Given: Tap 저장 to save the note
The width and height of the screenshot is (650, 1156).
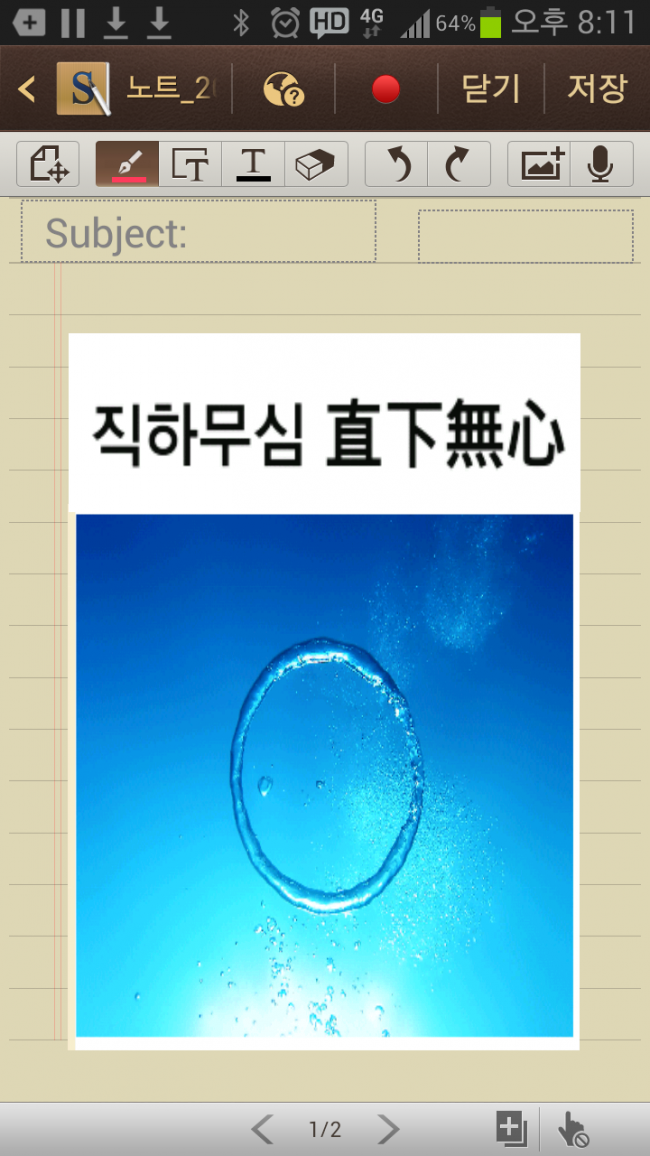Looking at the screenshot, I should 597,89.
